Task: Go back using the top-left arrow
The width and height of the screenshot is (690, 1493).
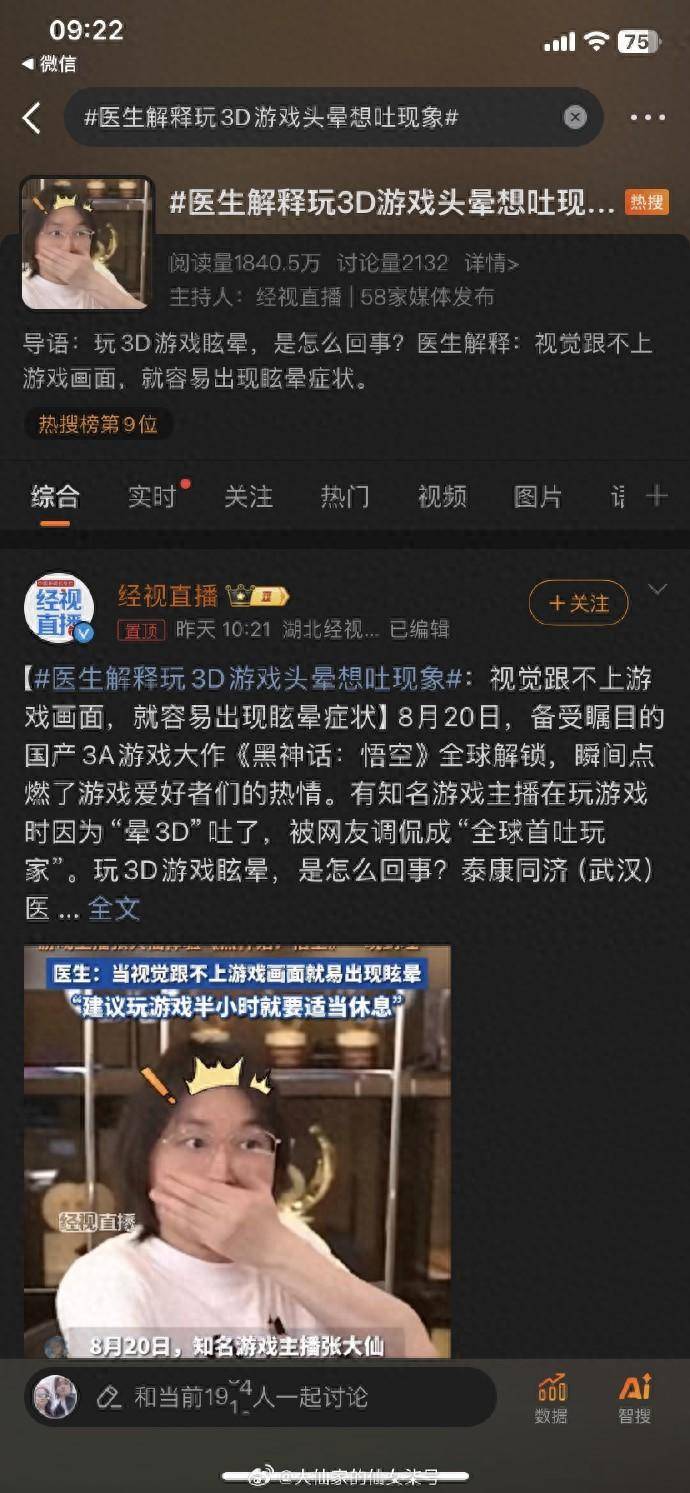Action: click(32, 118)
